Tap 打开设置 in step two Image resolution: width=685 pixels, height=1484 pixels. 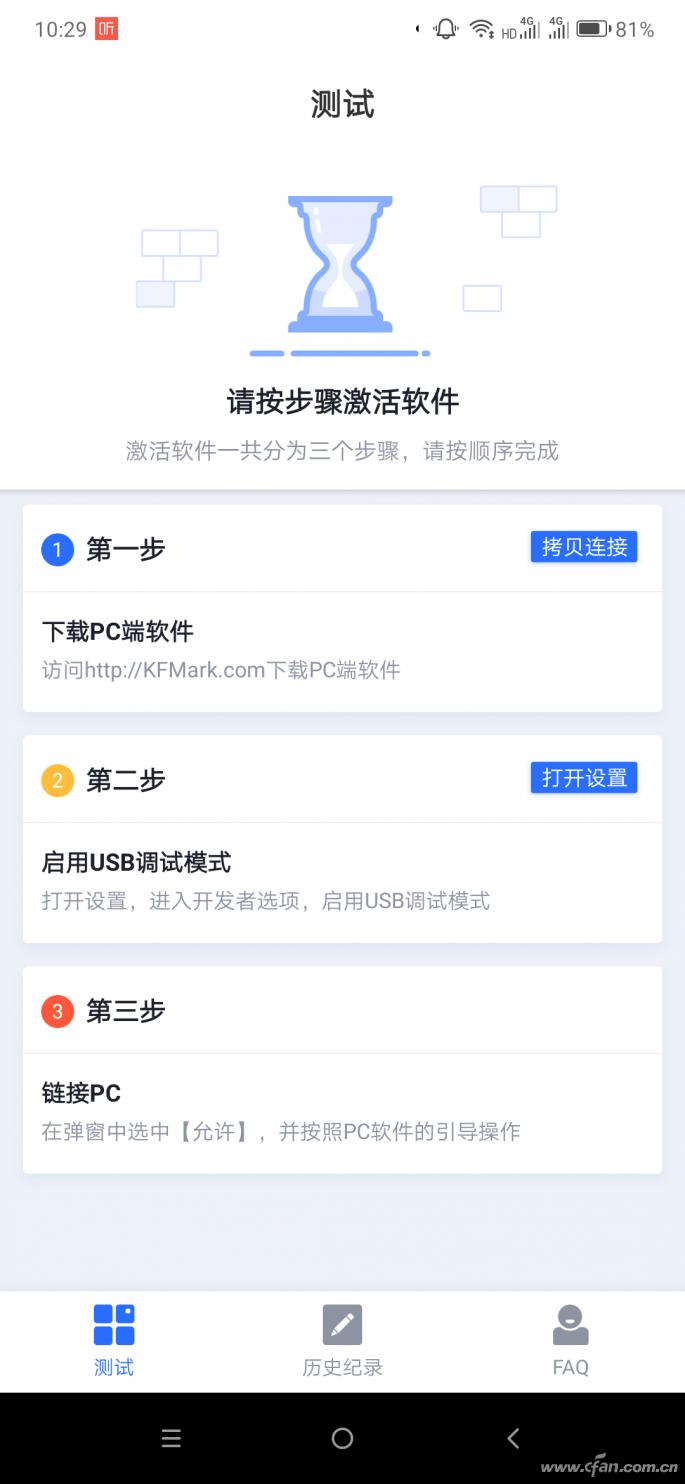click(x=584, y=778)
